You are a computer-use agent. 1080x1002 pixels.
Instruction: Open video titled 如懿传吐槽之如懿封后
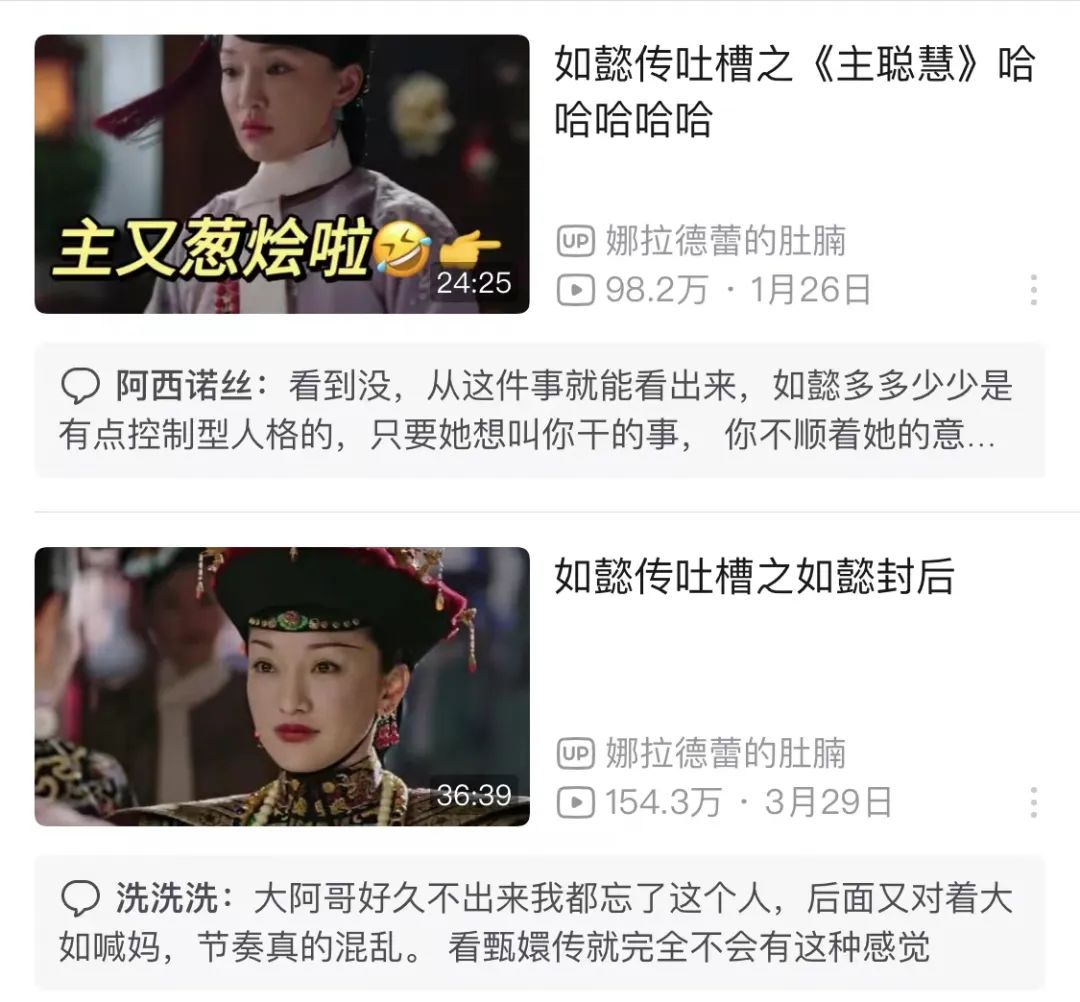tap(754, 577)
